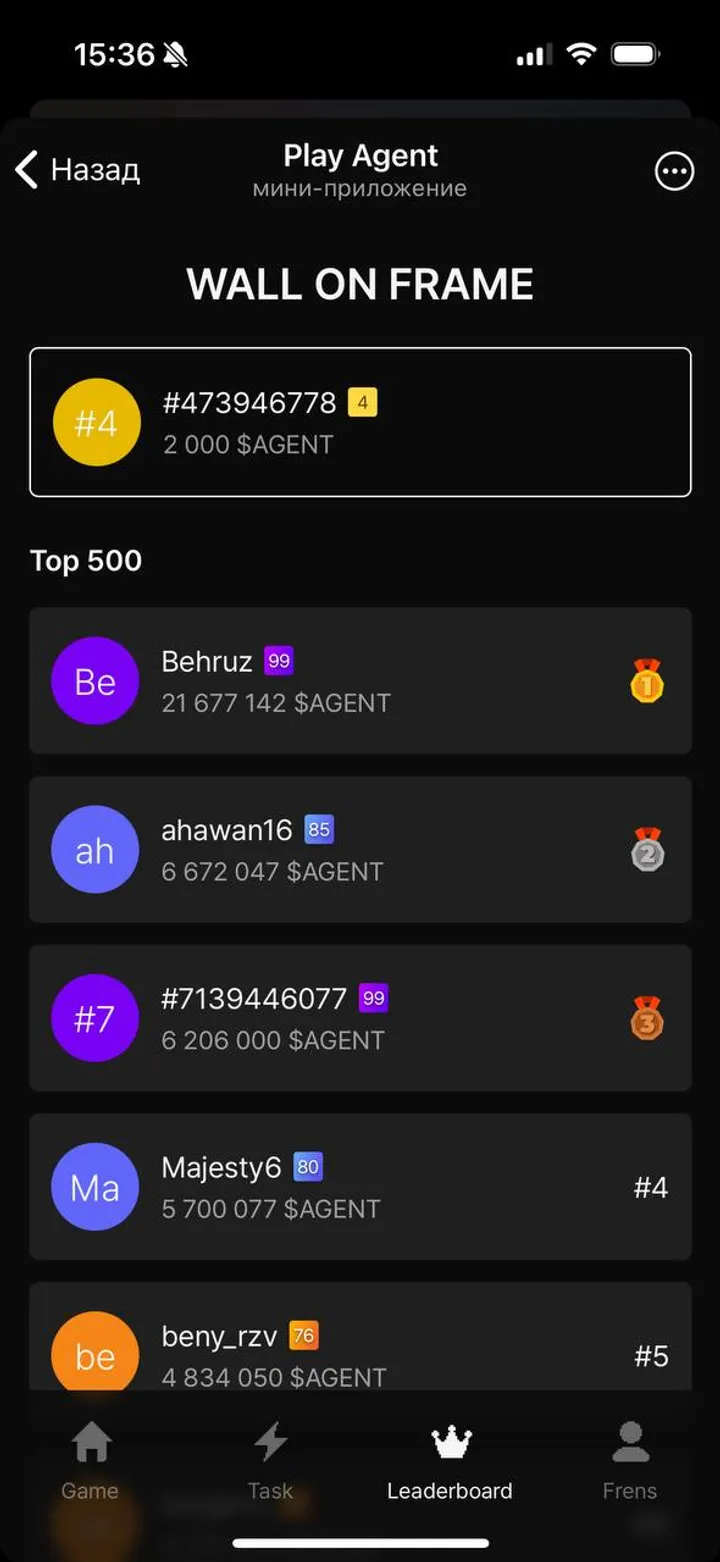
Task: Click the gold medal next to Behruz
Action: pos(648,680)
